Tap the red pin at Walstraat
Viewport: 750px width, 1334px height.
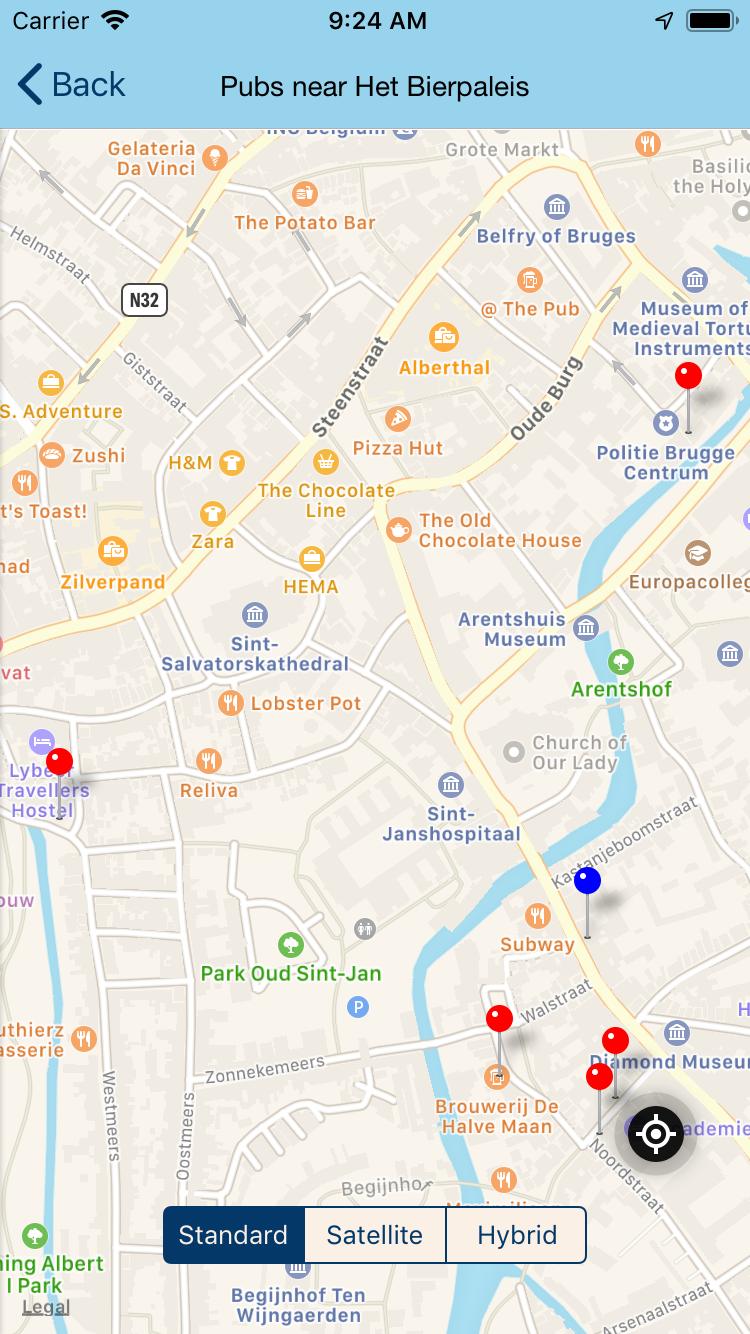point(499,1019)
